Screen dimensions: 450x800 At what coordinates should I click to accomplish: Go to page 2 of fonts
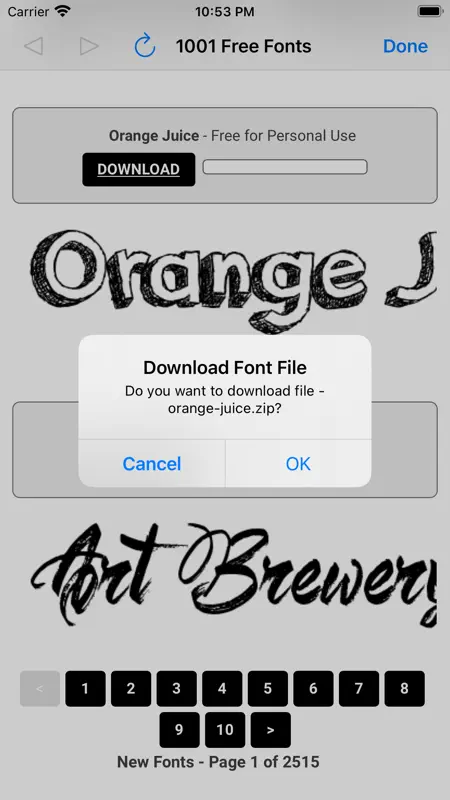pos(131,689)
